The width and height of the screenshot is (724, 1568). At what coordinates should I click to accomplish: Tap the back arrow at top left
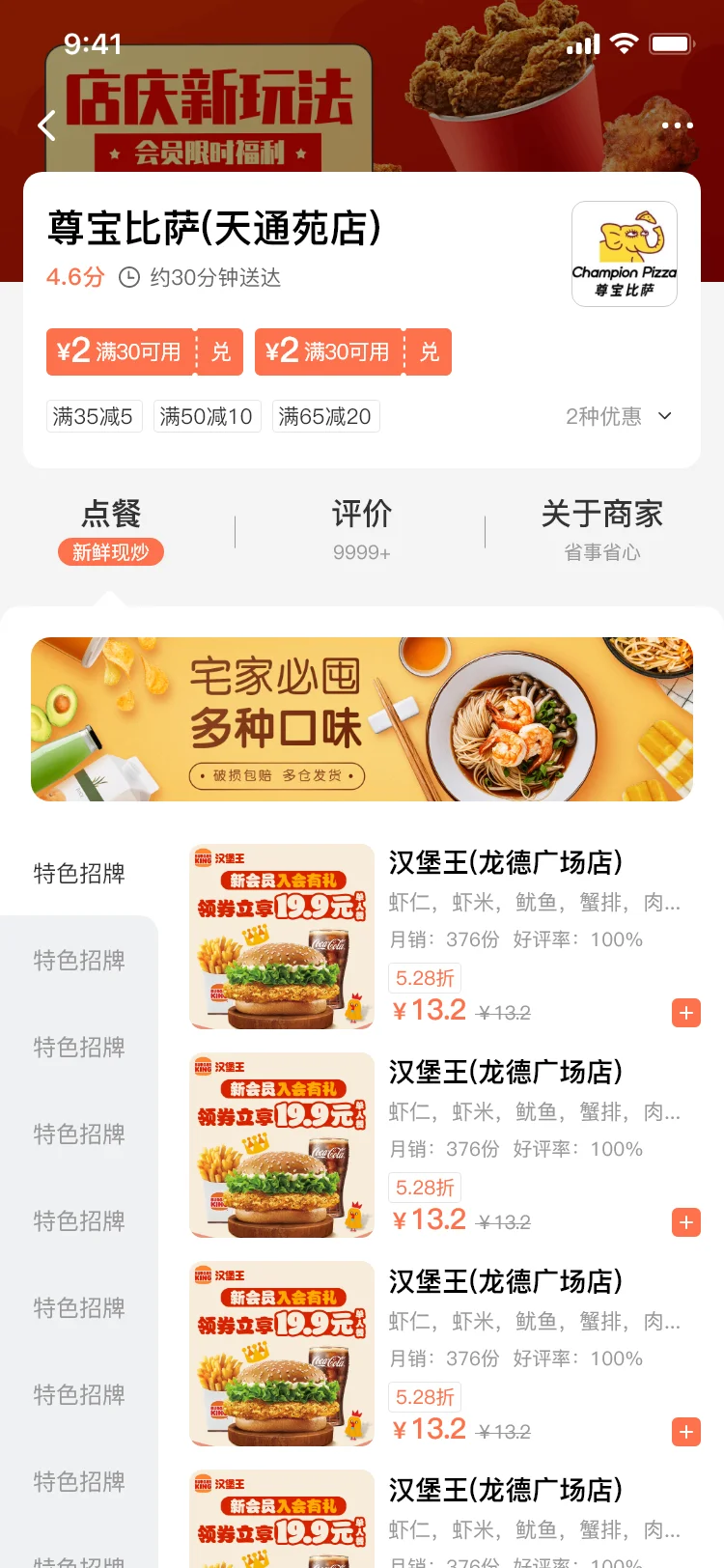click(45, 126)
